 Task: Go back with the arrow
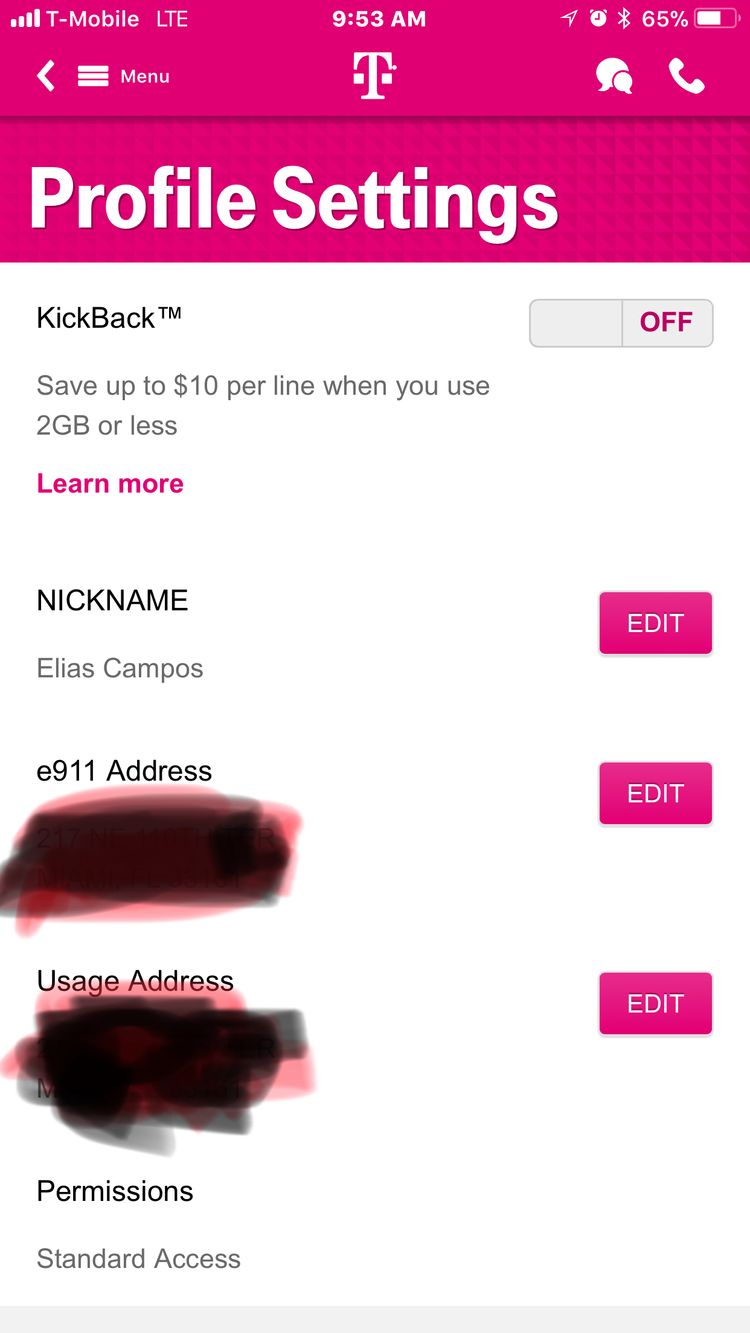pos(45,76)
